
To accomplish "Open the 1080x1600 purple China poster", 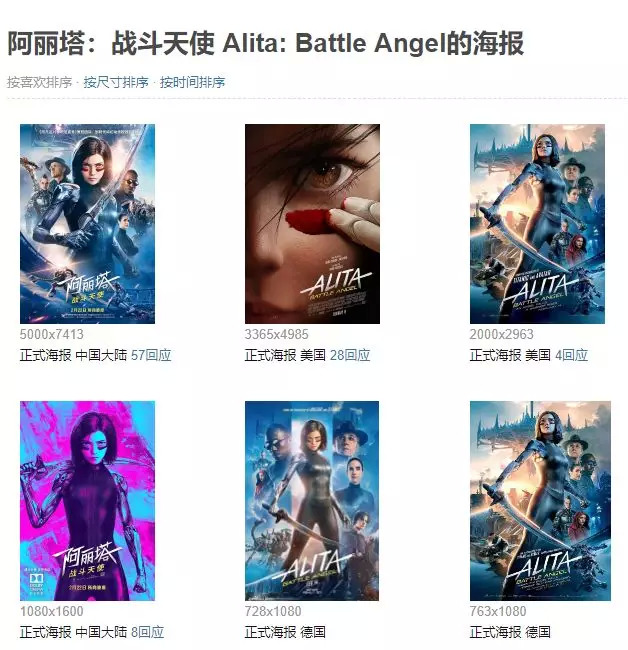I will (x=87, y=500).
